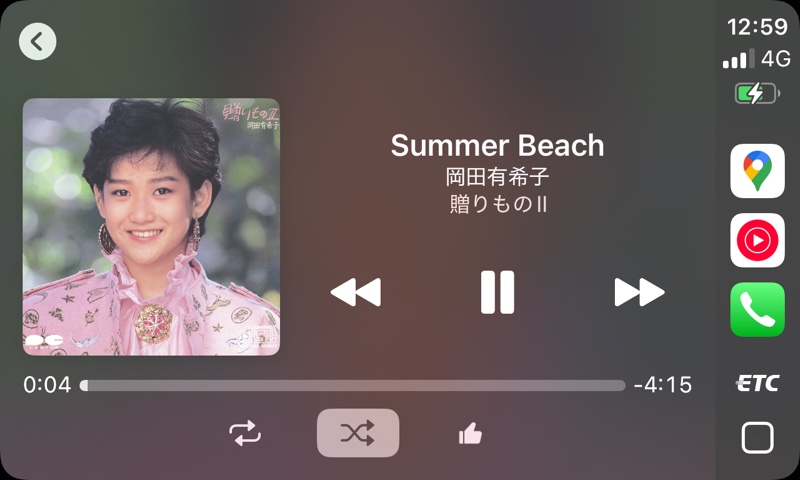This screenshot has height=480, width=800.
Task: Open YouTube Music from the sidebar
Action: [757, 240]
